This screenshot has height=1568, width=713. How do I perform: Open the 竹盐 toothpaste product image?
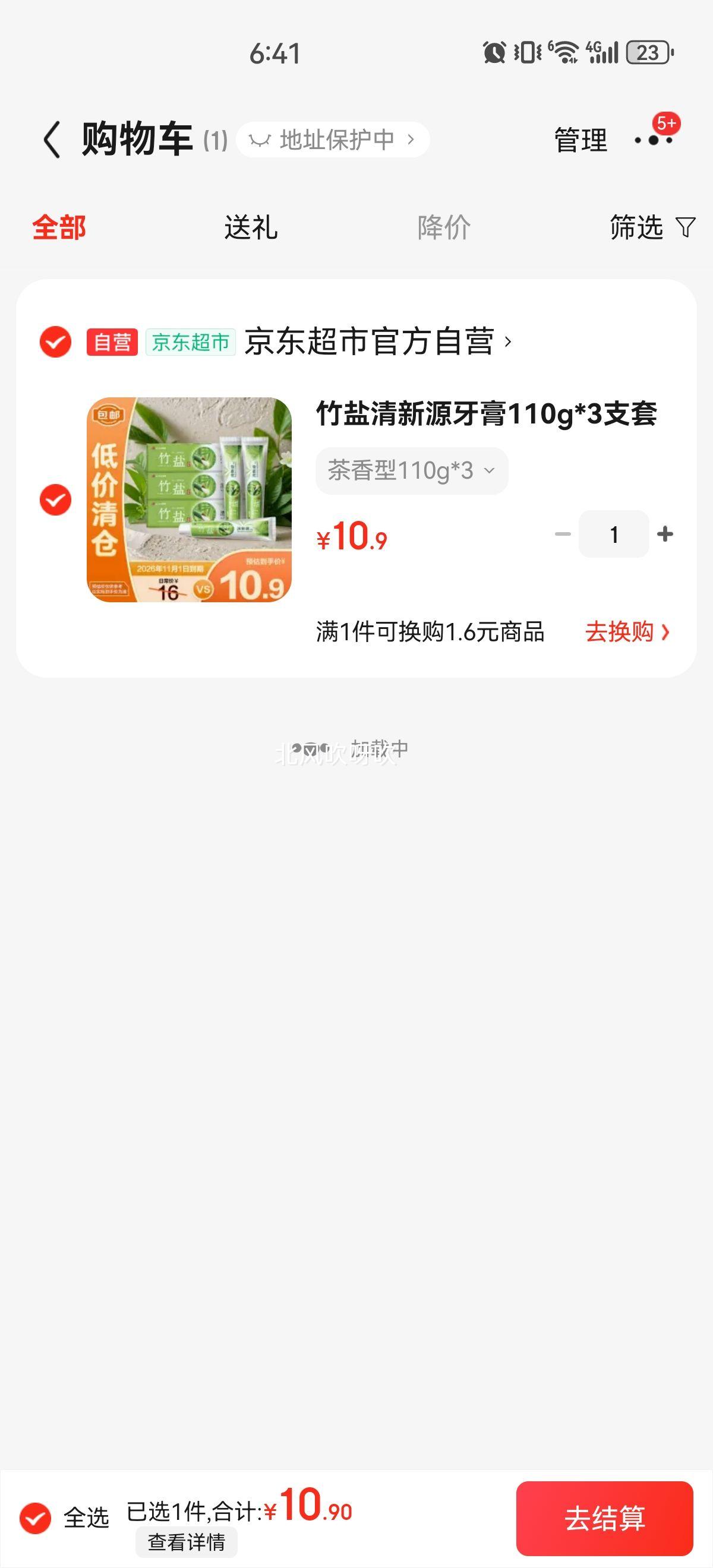pos(189,500)
